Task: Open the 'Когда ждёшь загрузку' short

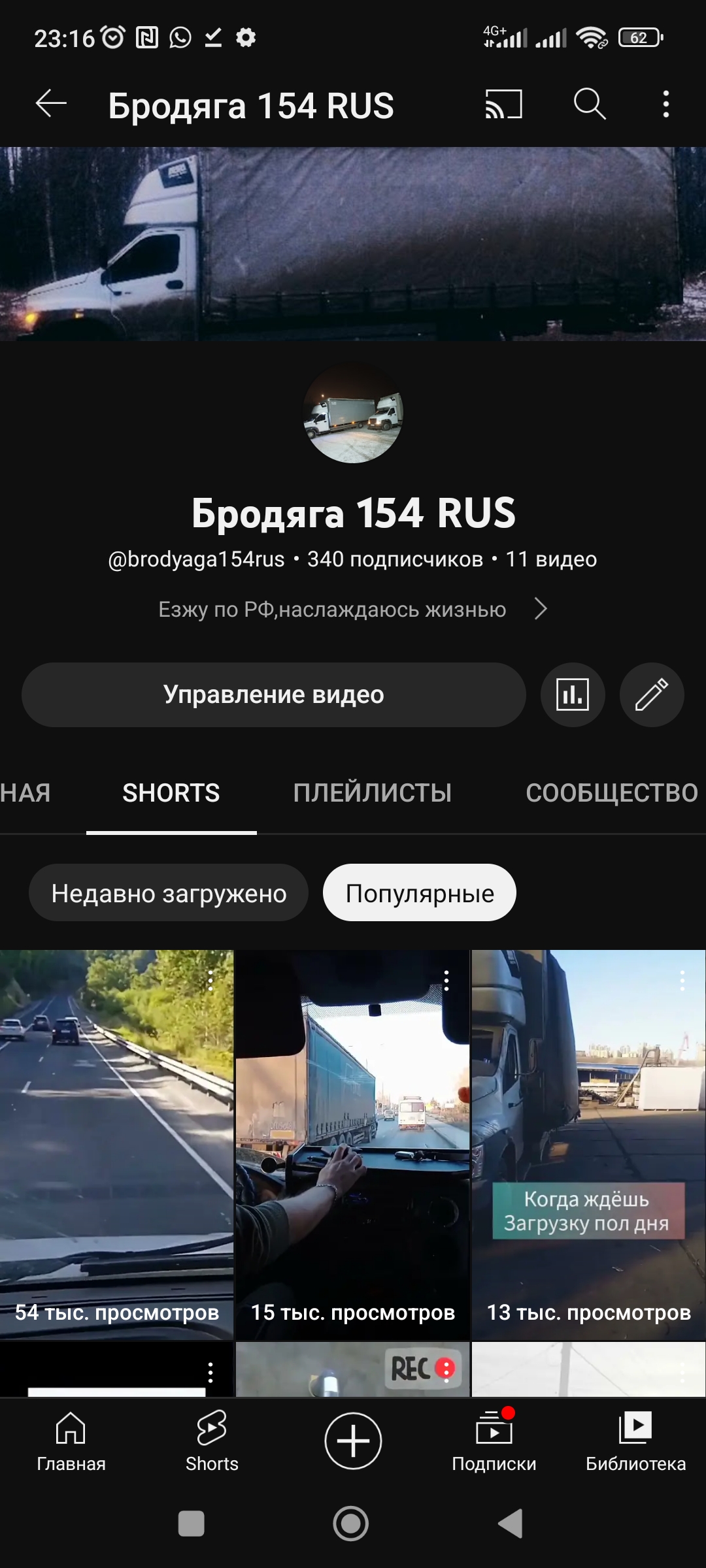Action: tap(588, 1143)
